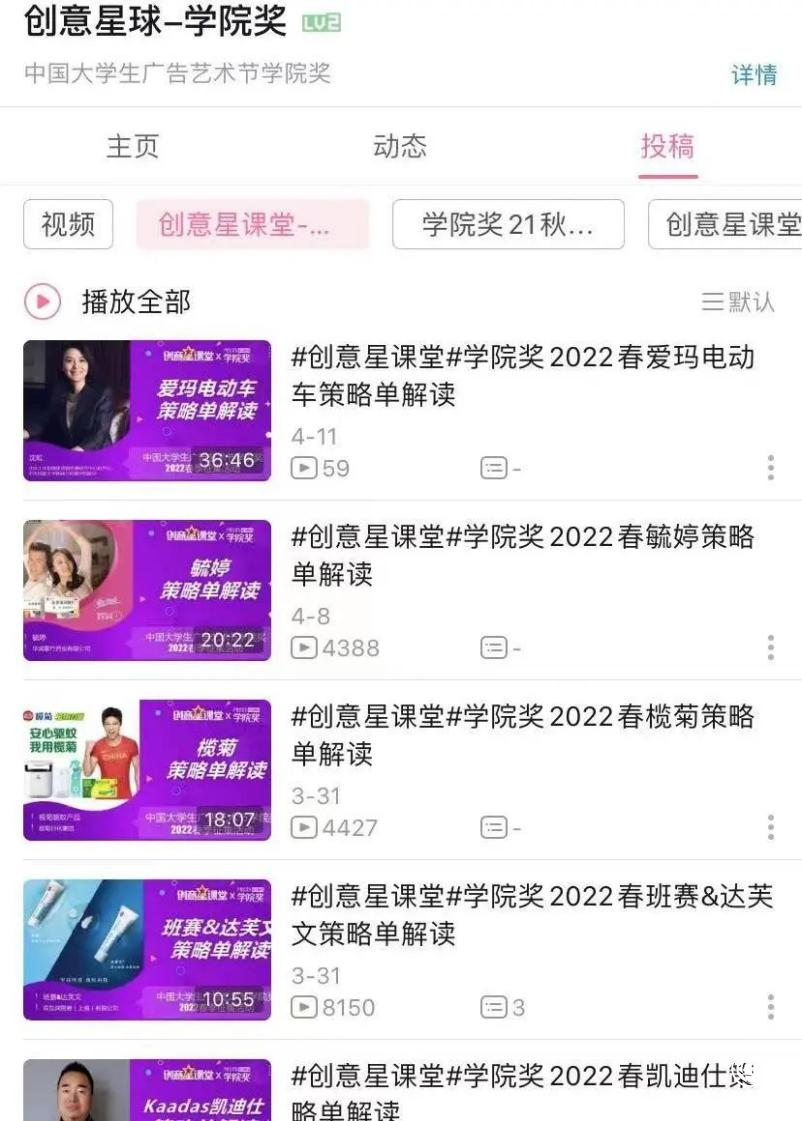Open 详情 details link
802x1121 pixels.
[x=754, y=75]
